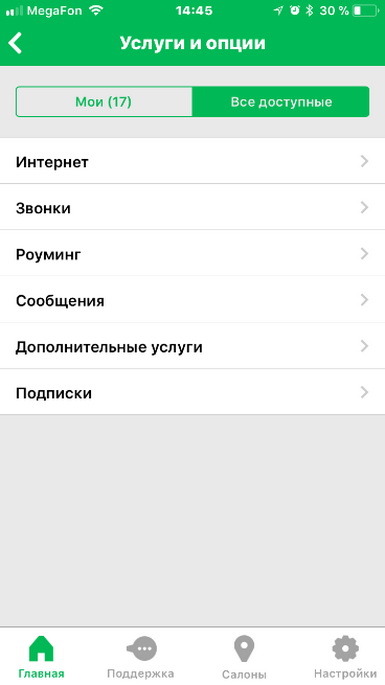Open the Настройки tab

coord(345,656)
